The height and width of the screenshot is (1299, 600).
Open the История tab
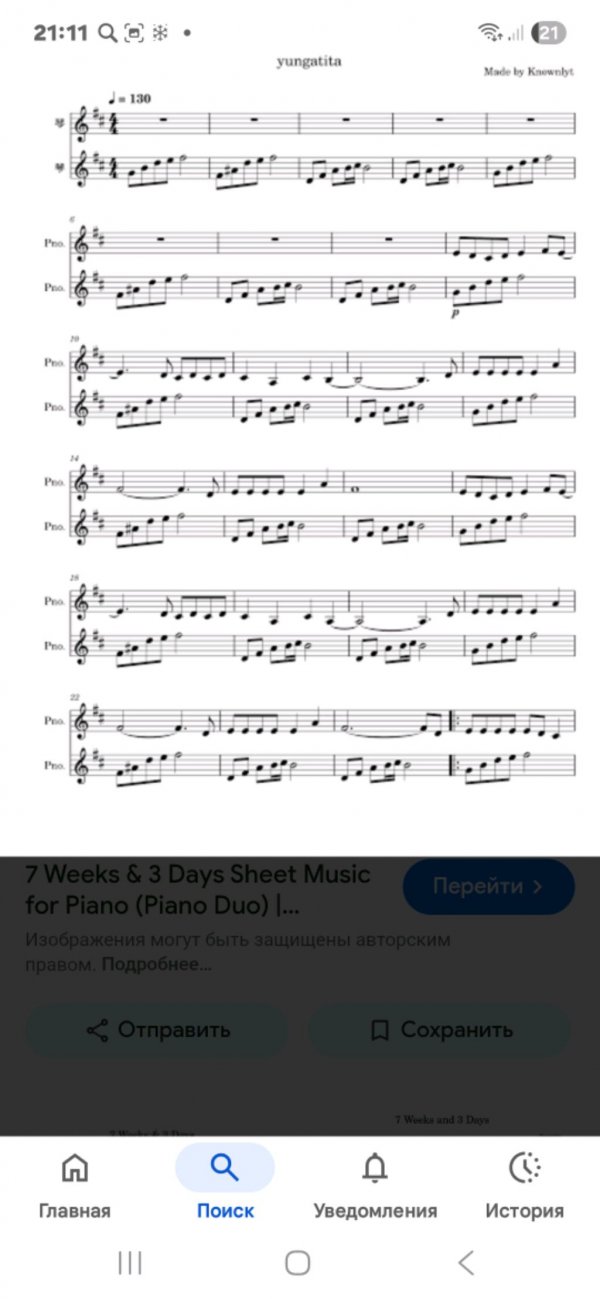[x=524, y=1184]
